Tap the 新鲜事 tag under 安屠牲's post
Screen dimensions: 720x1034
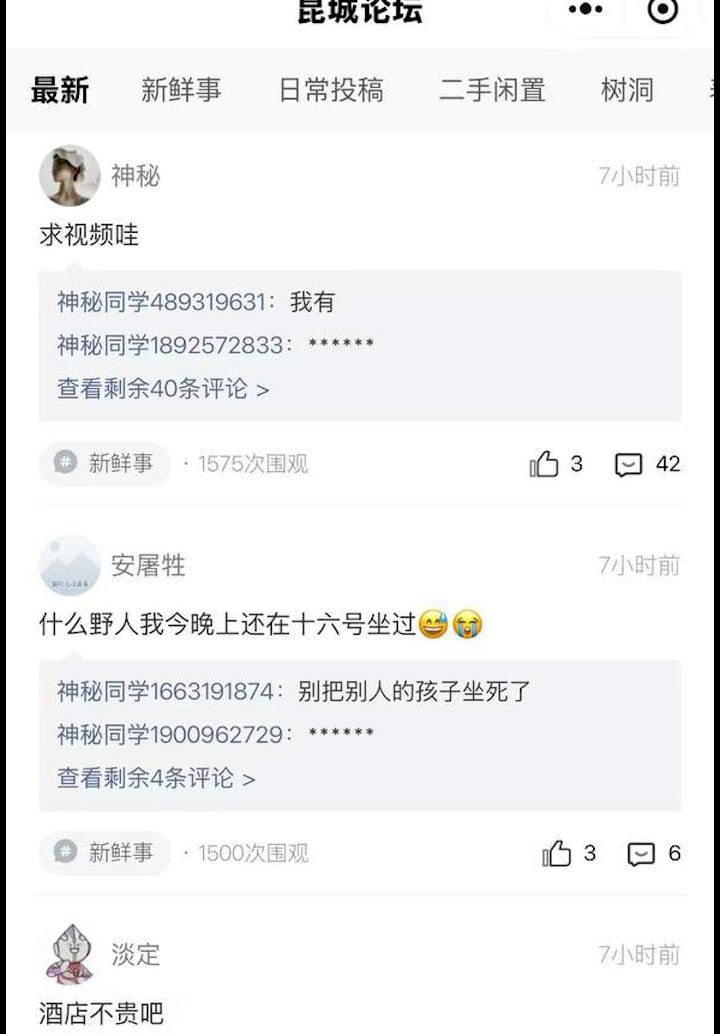click(x=106, y=852)
